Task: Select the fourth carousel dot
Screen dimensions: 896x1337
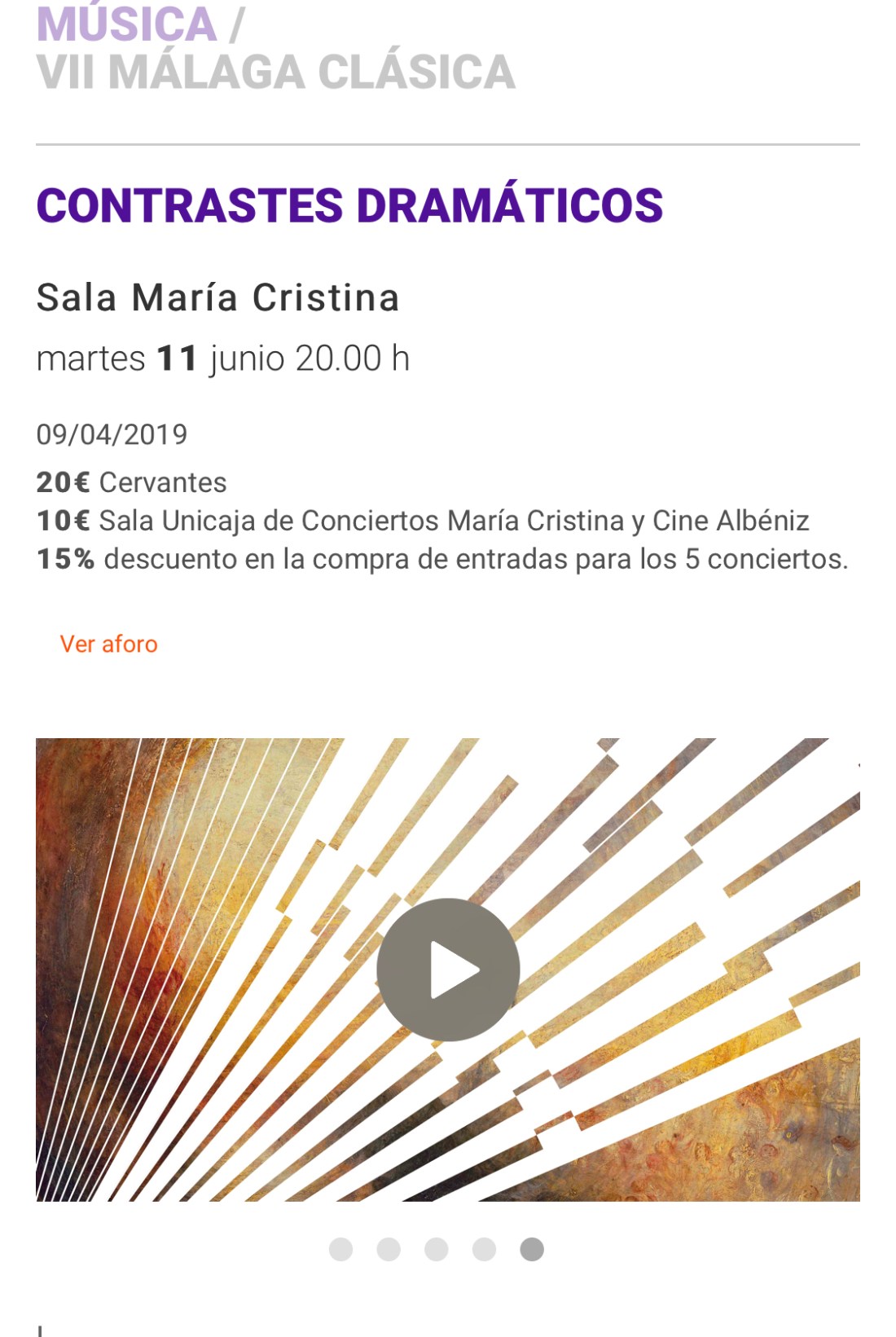Action: click(484, 1249)
